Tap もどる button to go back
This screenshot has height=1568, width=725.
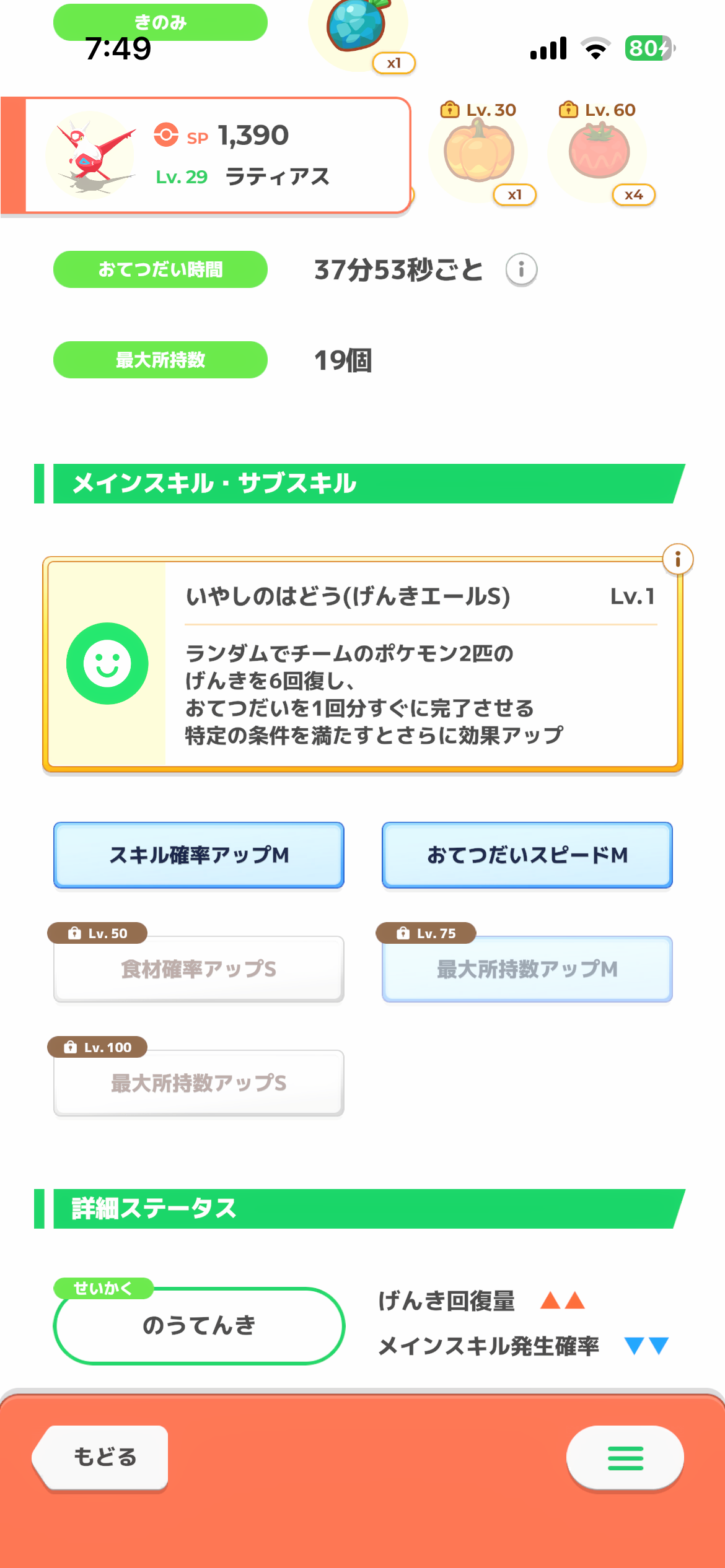pyautogui.click(x=103, y=1457)
